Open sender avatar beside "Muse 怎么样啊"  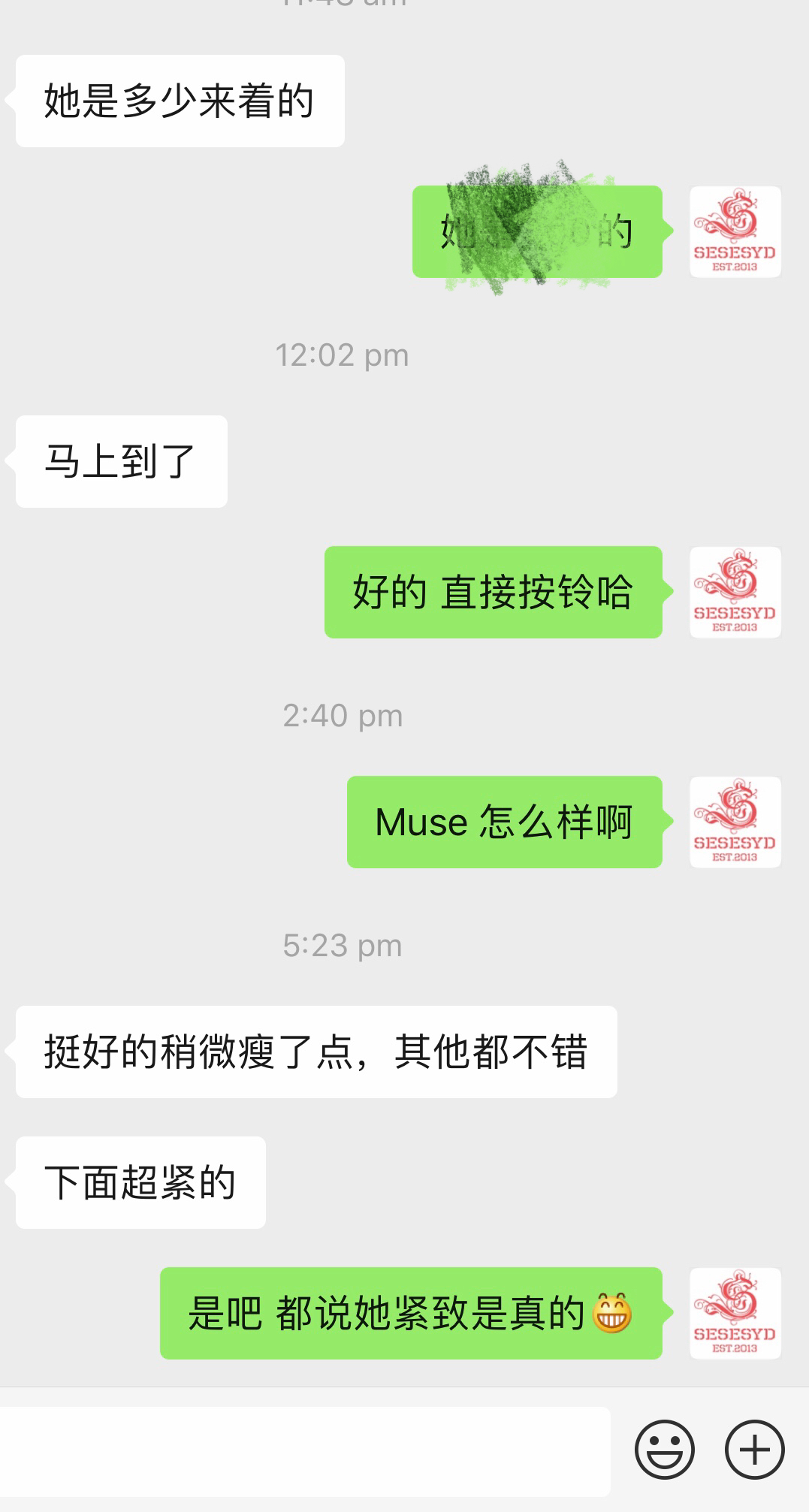[x=735, y=822]
